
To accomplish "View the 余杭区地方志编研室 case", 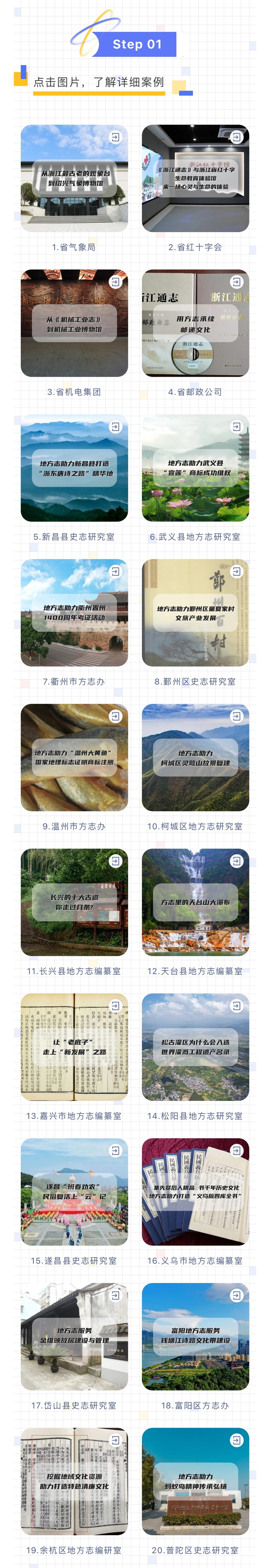I will click(74, 1482).
